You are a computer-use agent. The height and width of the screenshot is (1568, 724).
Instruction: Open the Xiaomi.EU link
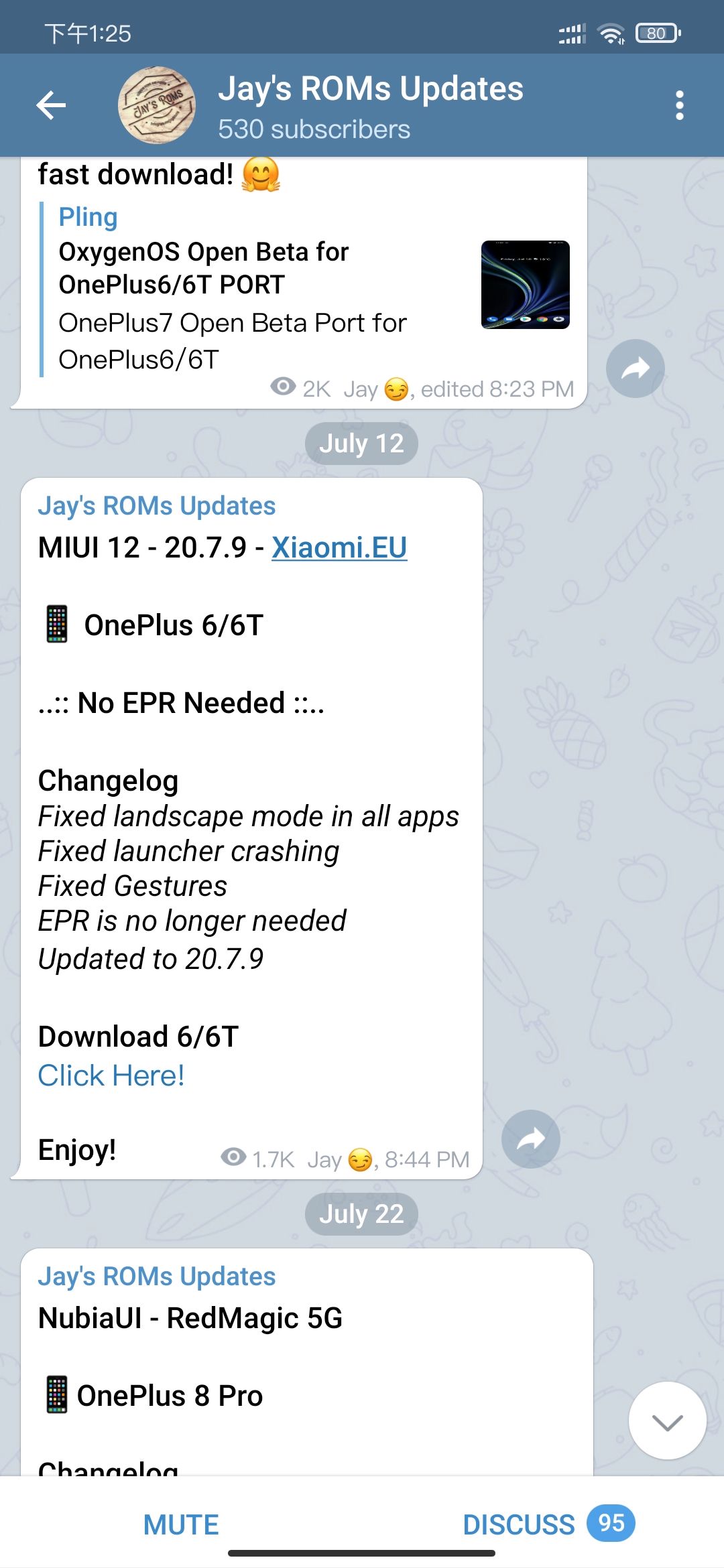click(339, 547)
